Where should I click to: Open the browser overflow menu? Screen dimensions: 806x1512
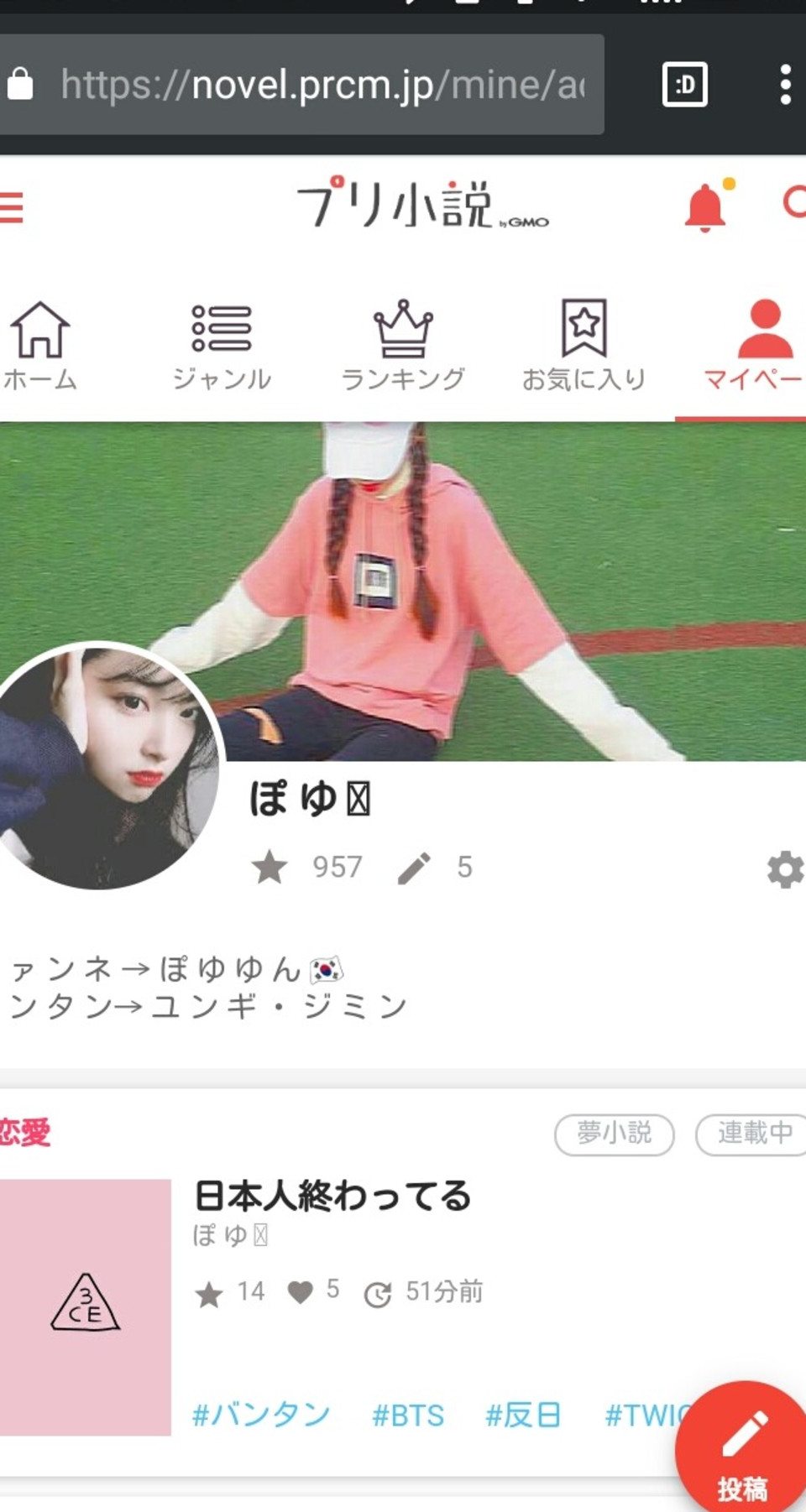pos(785,84)
